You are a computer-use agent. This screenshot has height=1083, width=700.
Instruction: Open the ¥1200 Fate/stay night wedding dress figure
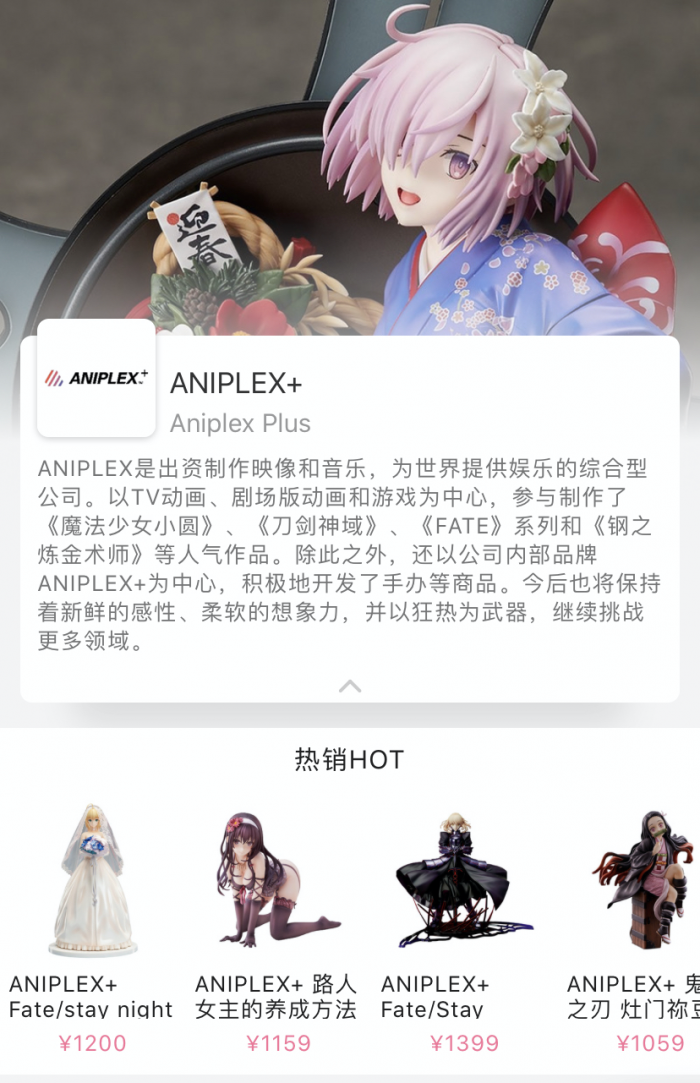click(x=92, y=880)
